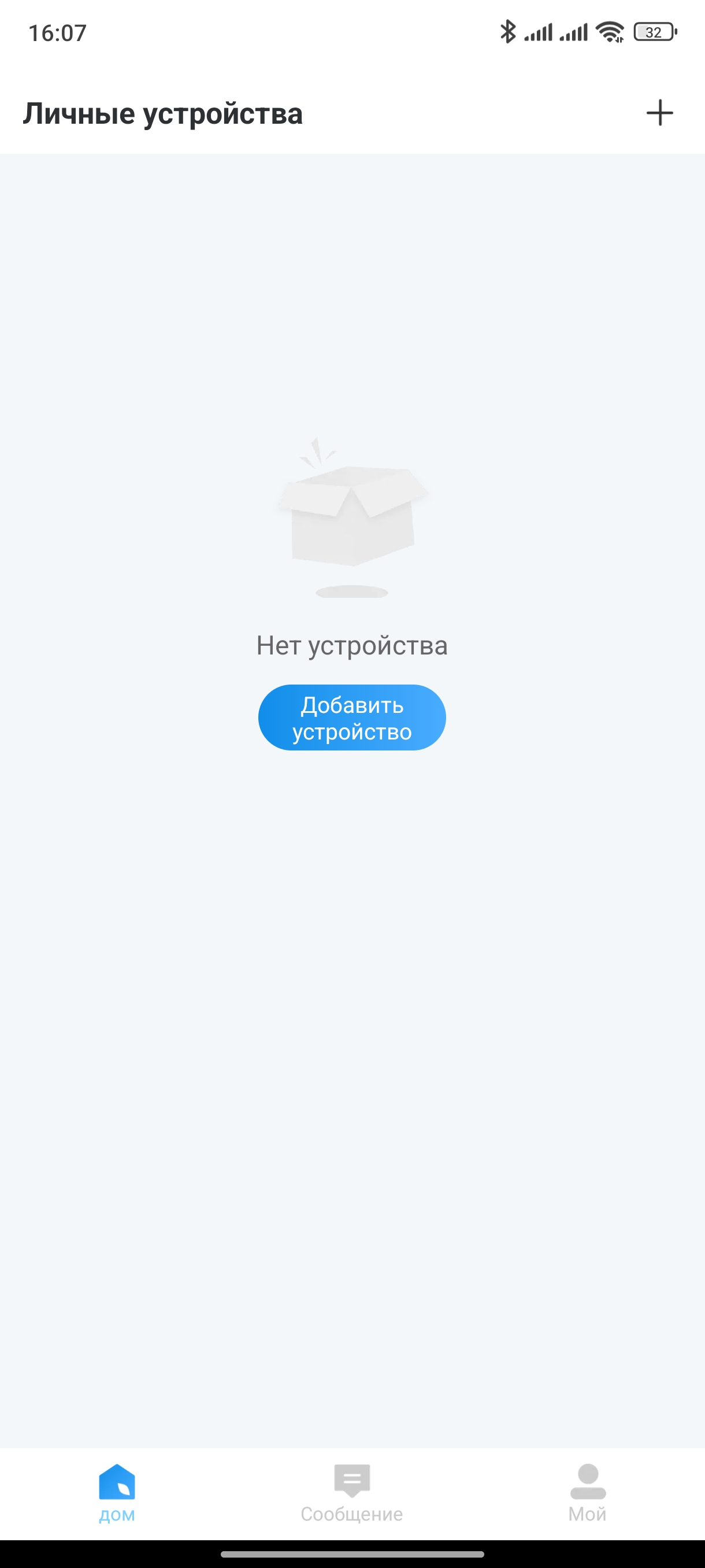Switch to the Сообщение tab

[351, 1492]
